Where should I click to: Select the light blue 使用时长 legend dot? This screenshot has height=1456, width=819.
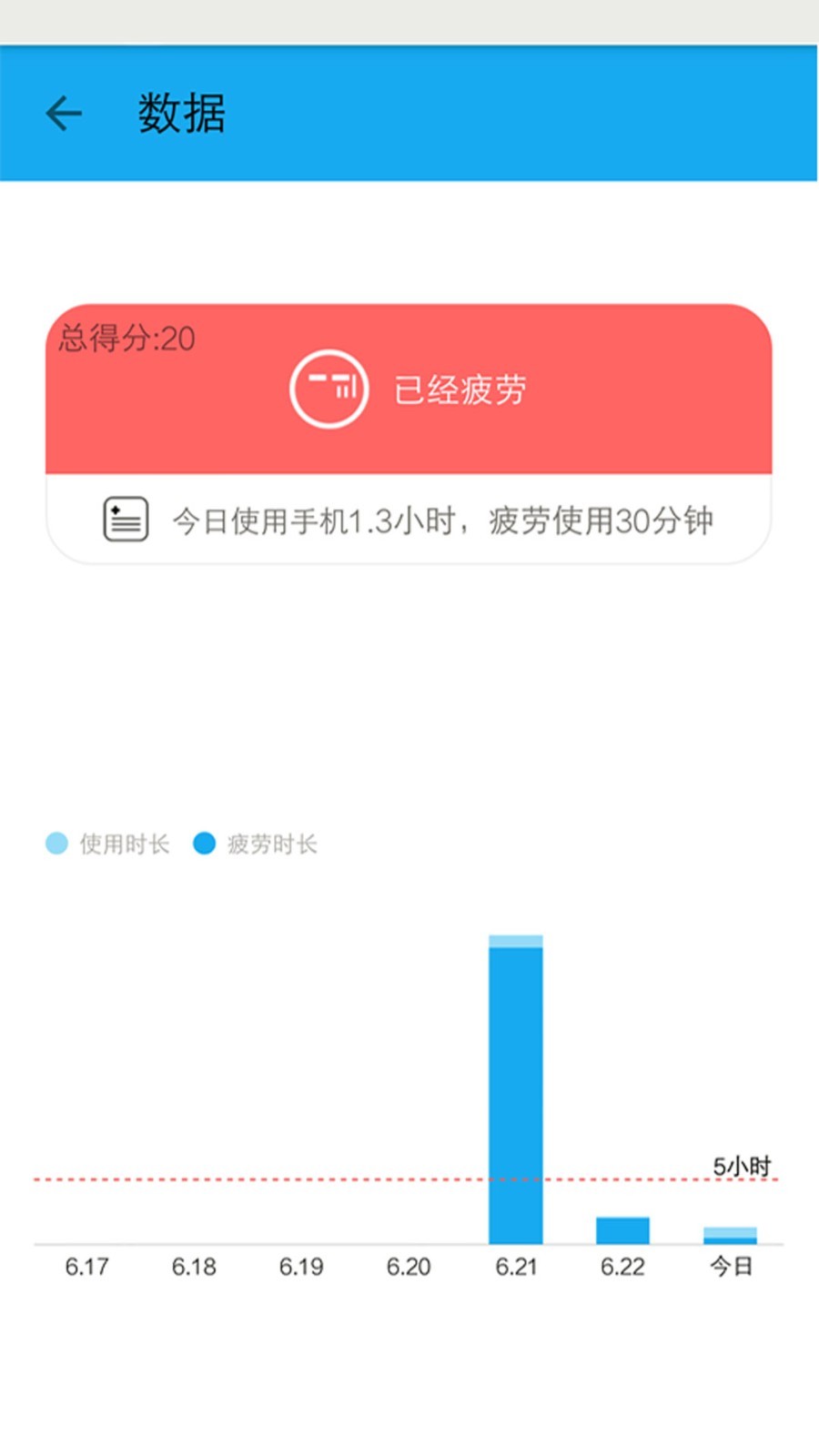pos(56,844)
